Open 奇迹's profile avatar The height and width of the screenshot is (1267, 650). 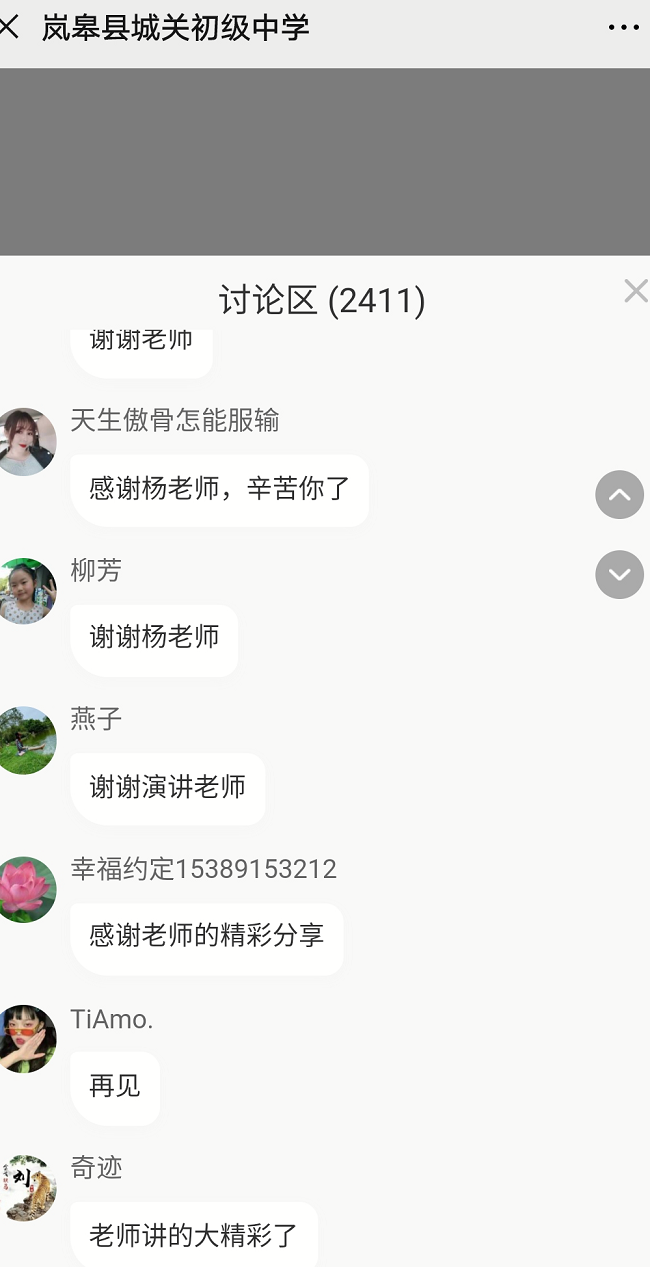point(26,1188)
